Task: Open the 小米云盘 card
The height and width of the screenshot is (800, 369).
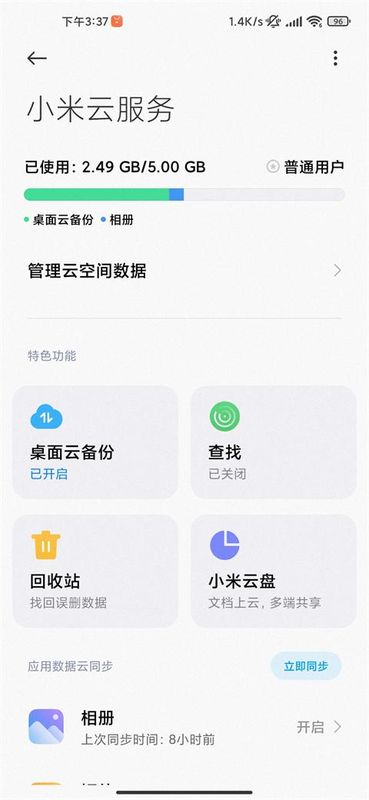Action: coord(274,571)
